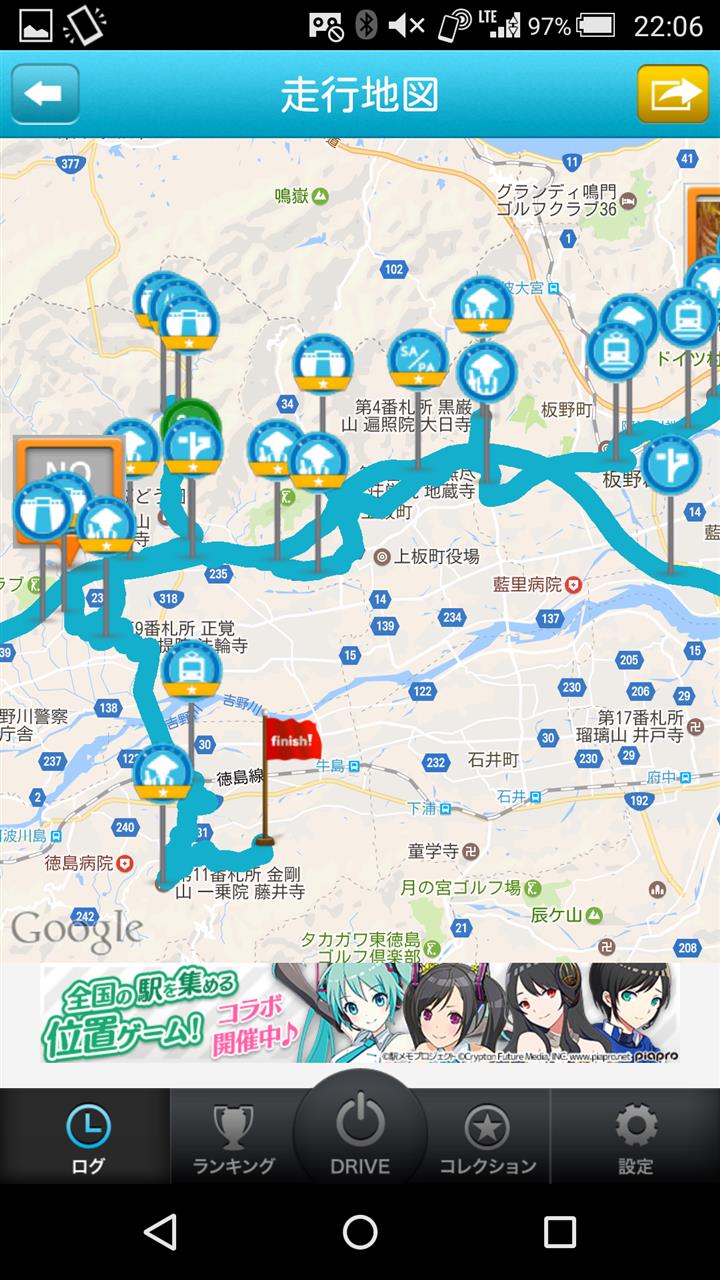
Task: Tap the red finish flag marker
Action: click(291, 742)
